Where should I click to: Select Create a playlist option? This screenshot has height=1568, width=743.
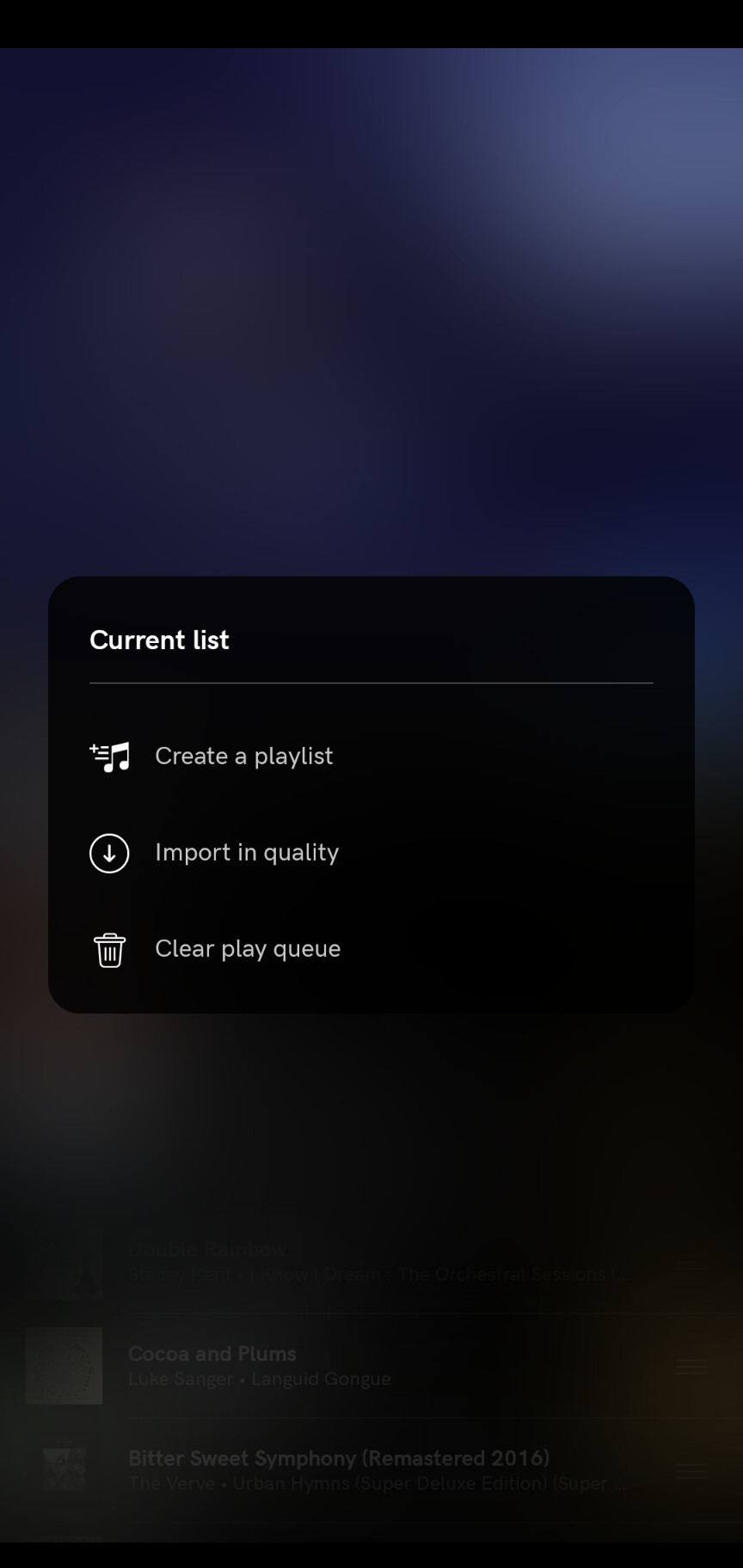371,756
